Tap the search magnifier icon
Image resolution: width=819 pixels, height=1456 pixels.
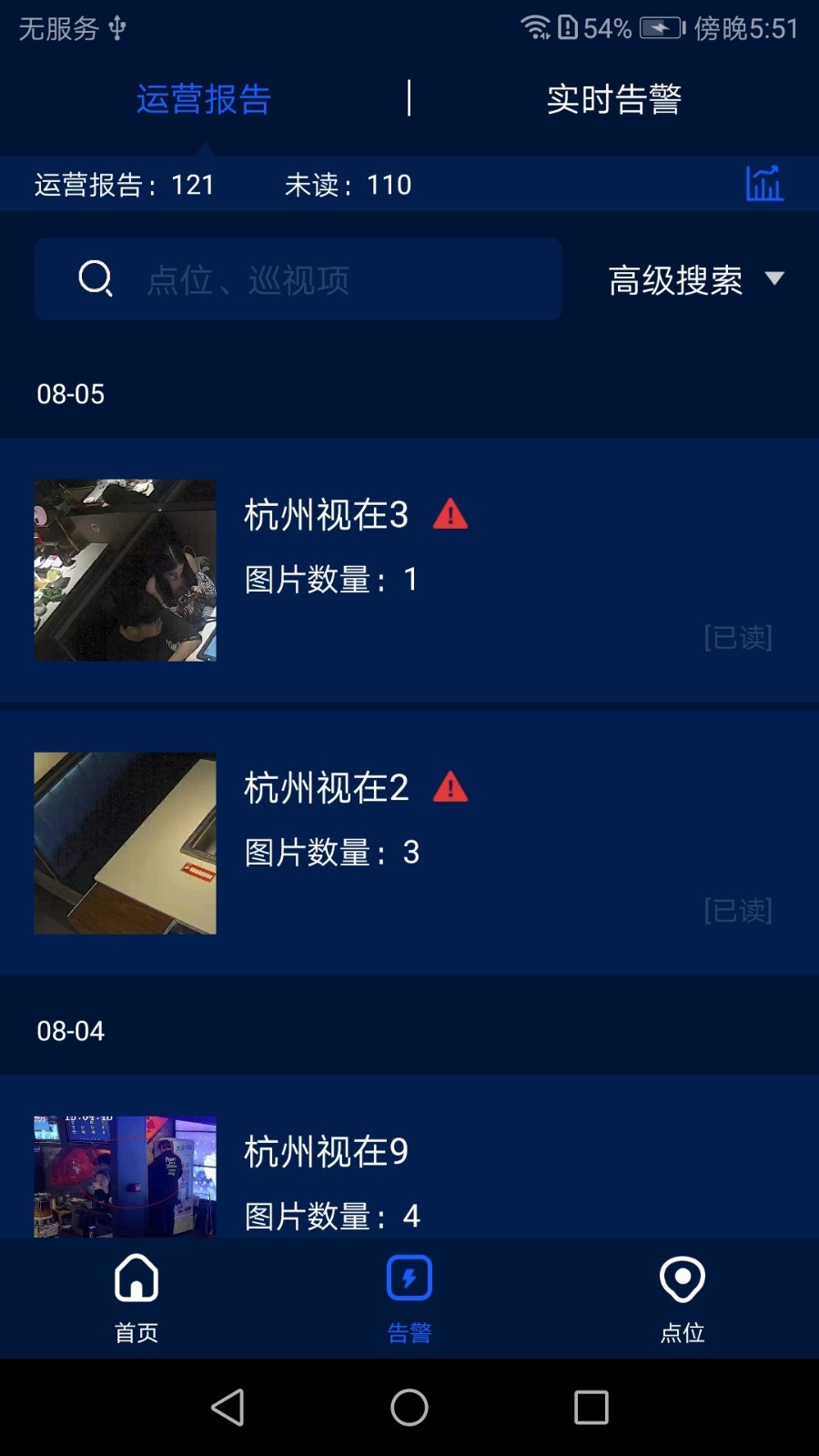(x=95, y=279)
